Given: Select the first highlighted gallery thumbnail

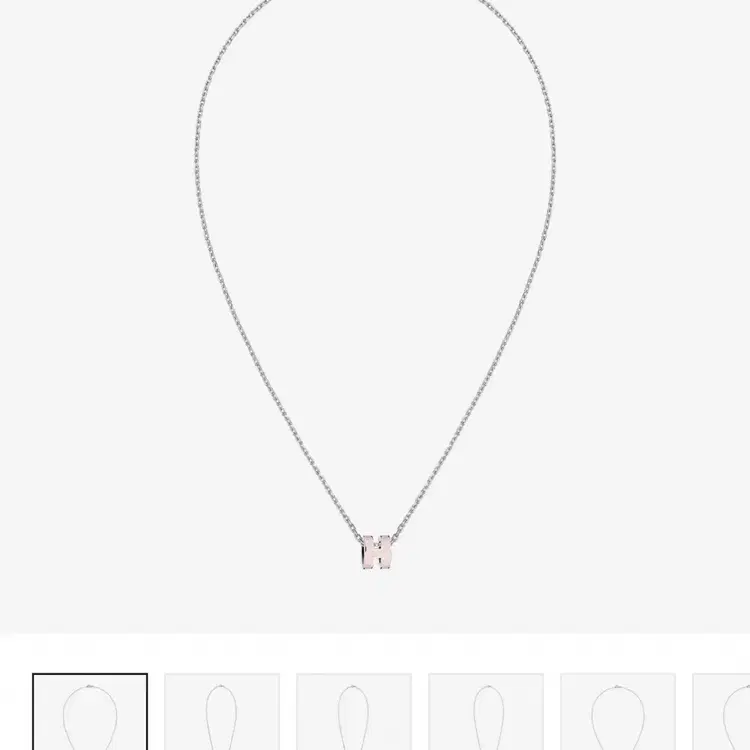Looking at the screenshot, I should [90, 712].
